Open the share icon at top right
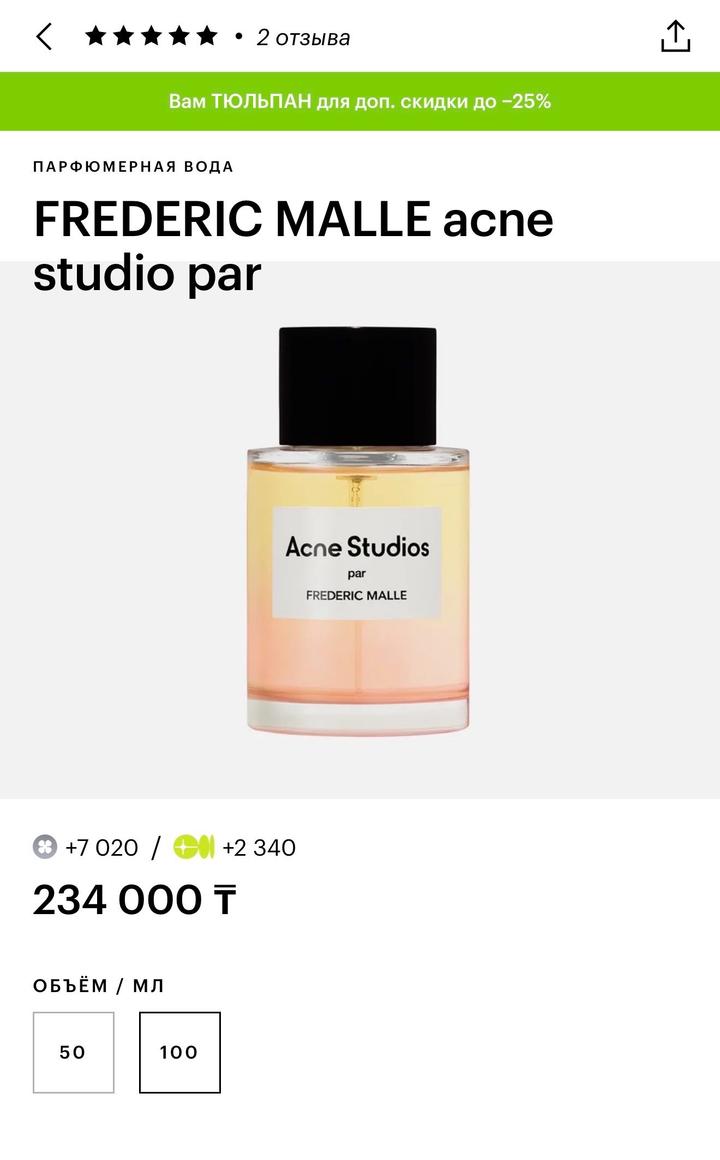Screen dimensions: 720x1160 (x=678, y=37)
